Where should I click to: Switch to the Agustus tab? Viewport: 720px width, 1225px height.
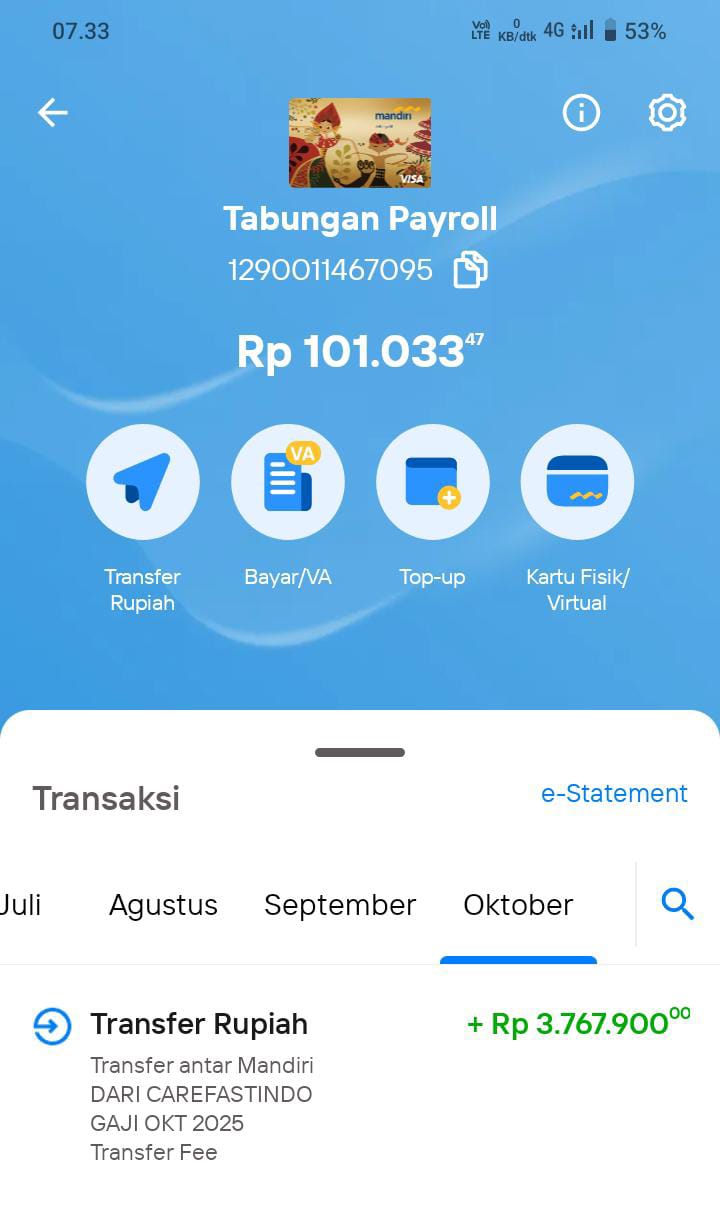[163, 905]
